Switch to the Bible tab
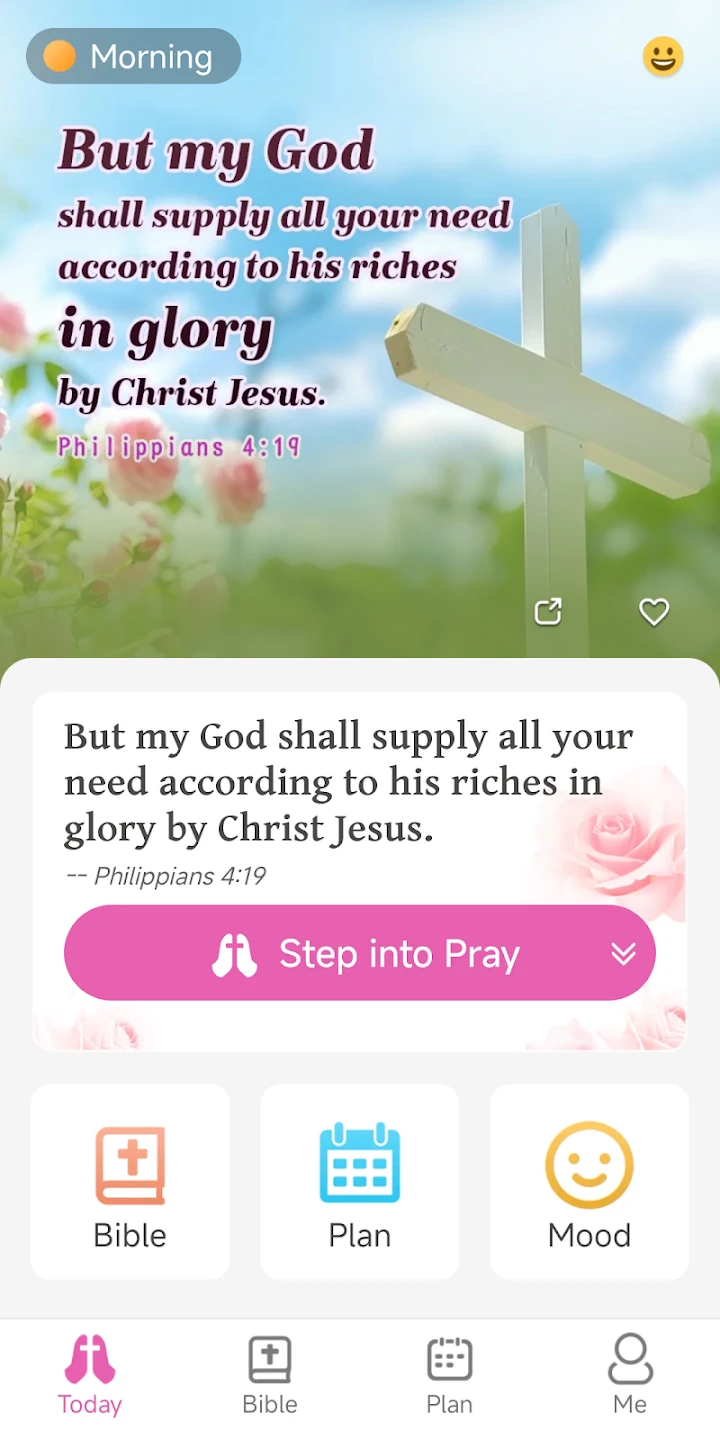The width and height of the screenshot is (720, 1440). coord(270,1376)
